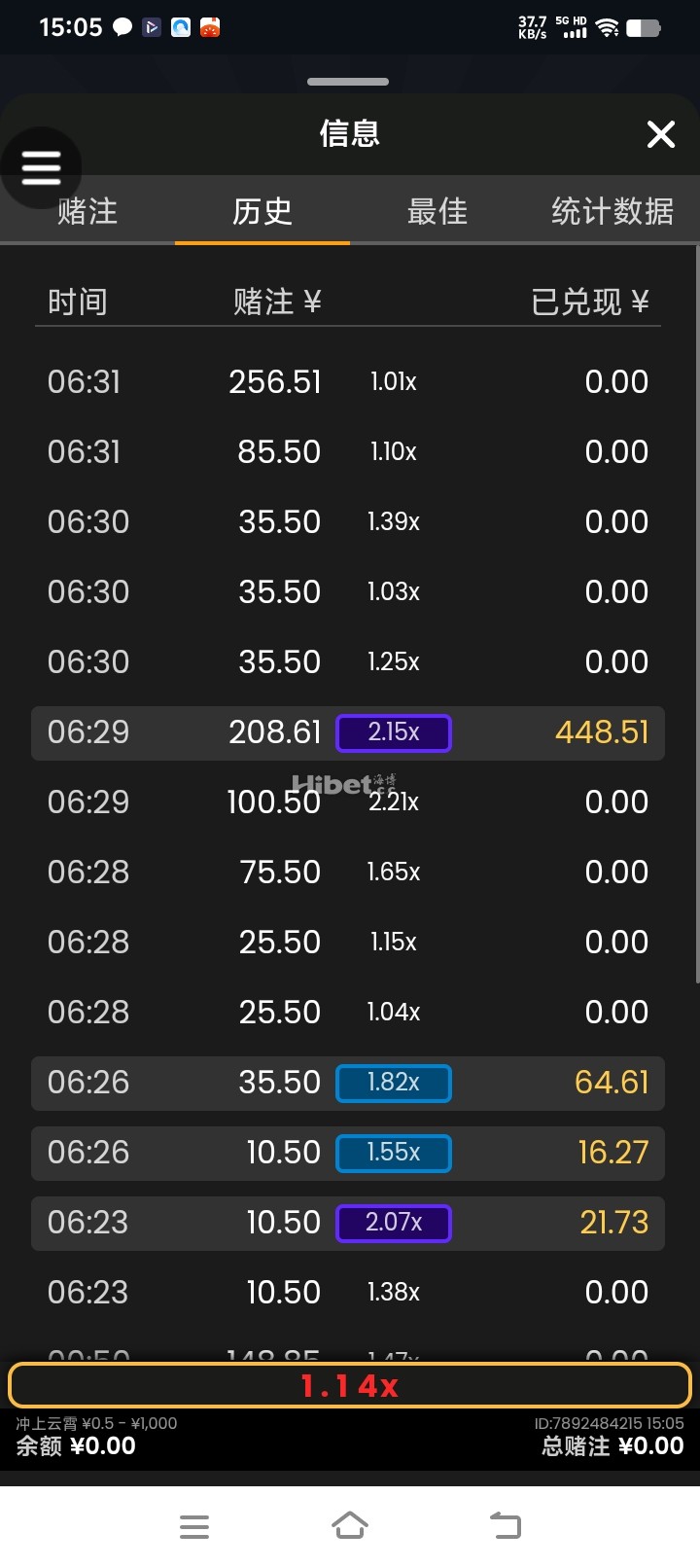The height and width of the screenshot is (1568, 700).
Task: Open the hamburger menu button
Action: pyautogui.click(x=41, y=168)
